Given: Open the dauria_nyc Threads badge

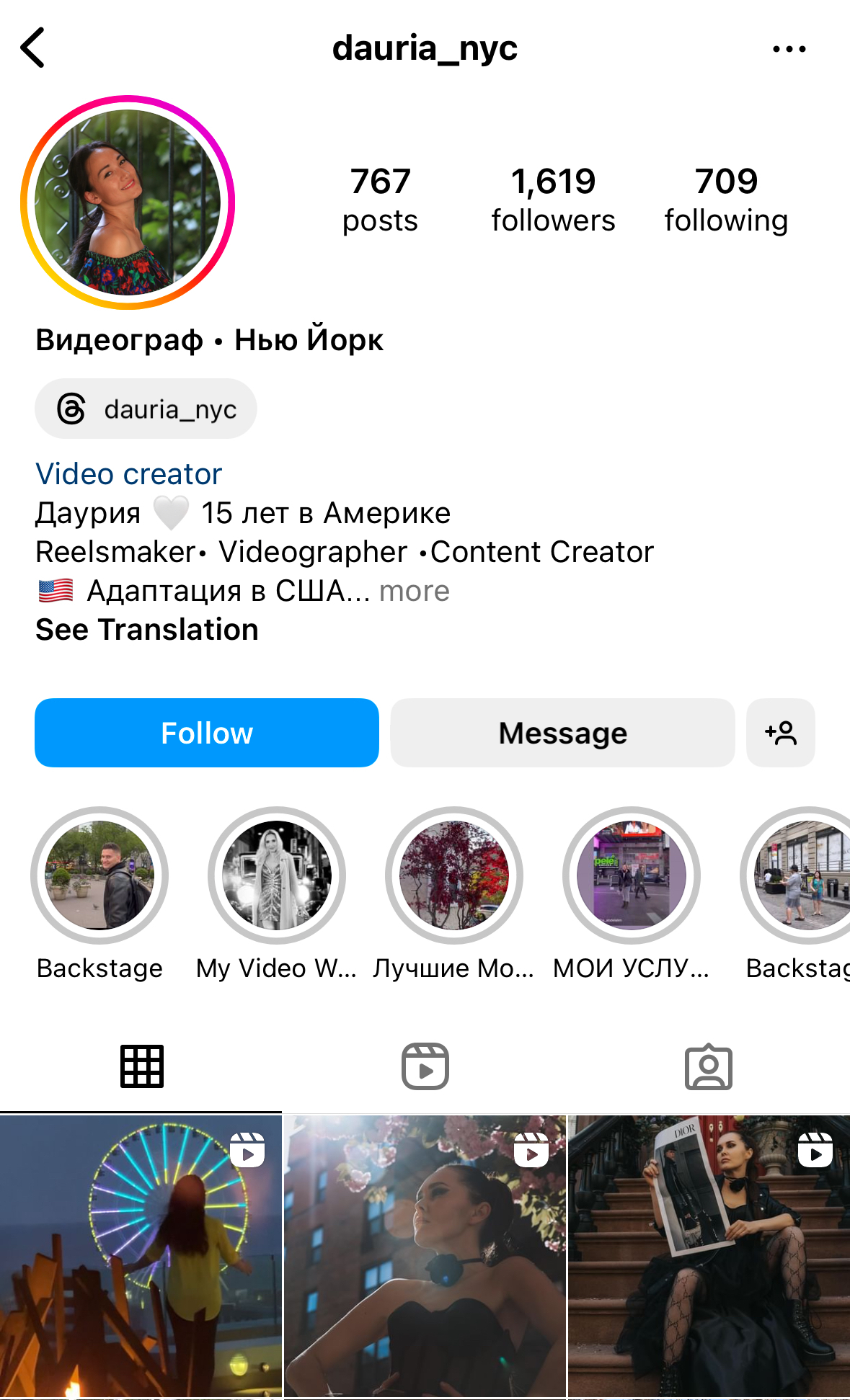Looking at the screenshot, I should [x=146, y=409].
